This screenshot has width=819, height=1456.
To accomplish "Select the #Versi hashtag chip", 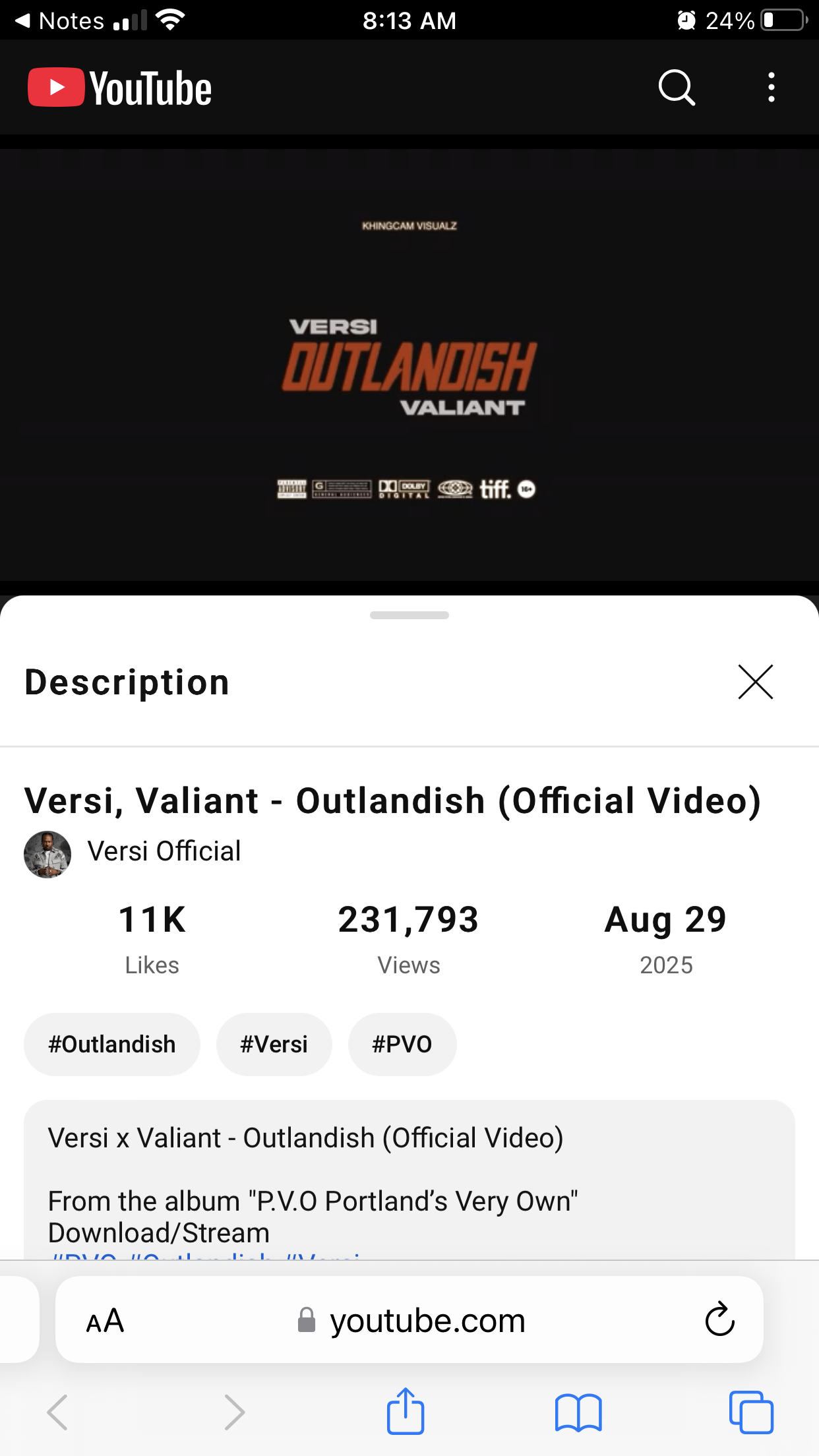I will pyautogui.click(x=274, y=1045).
